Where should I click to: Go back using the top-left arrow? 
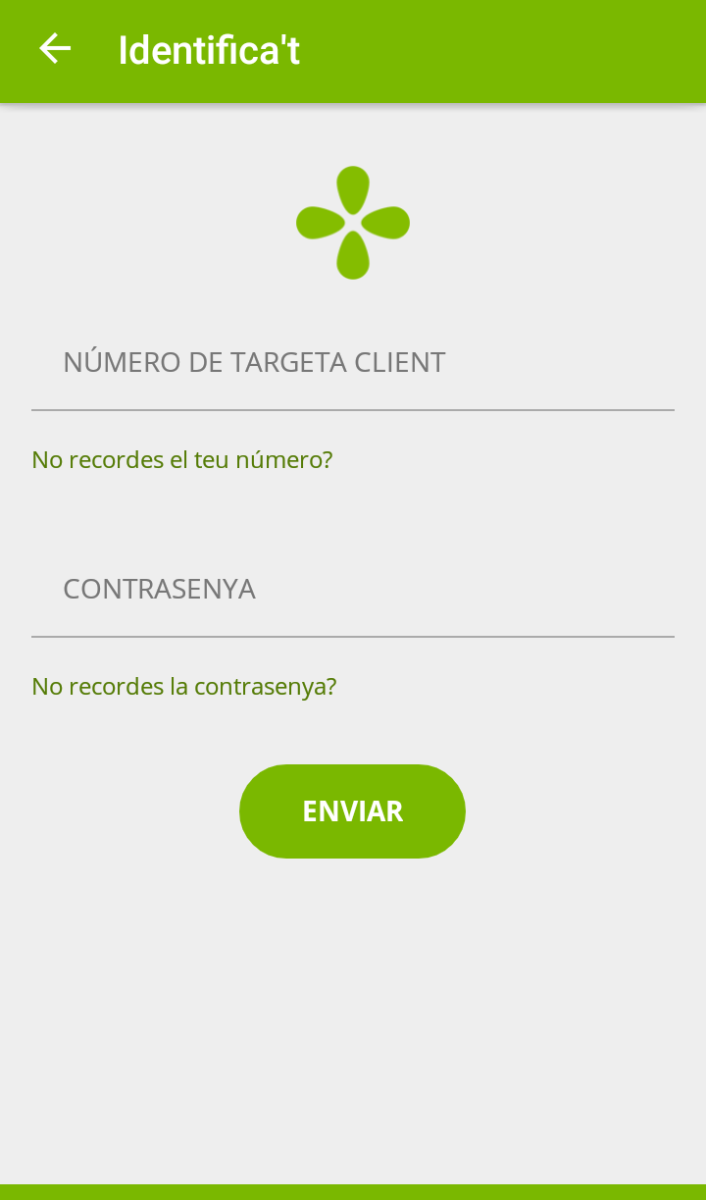[55, 49]
